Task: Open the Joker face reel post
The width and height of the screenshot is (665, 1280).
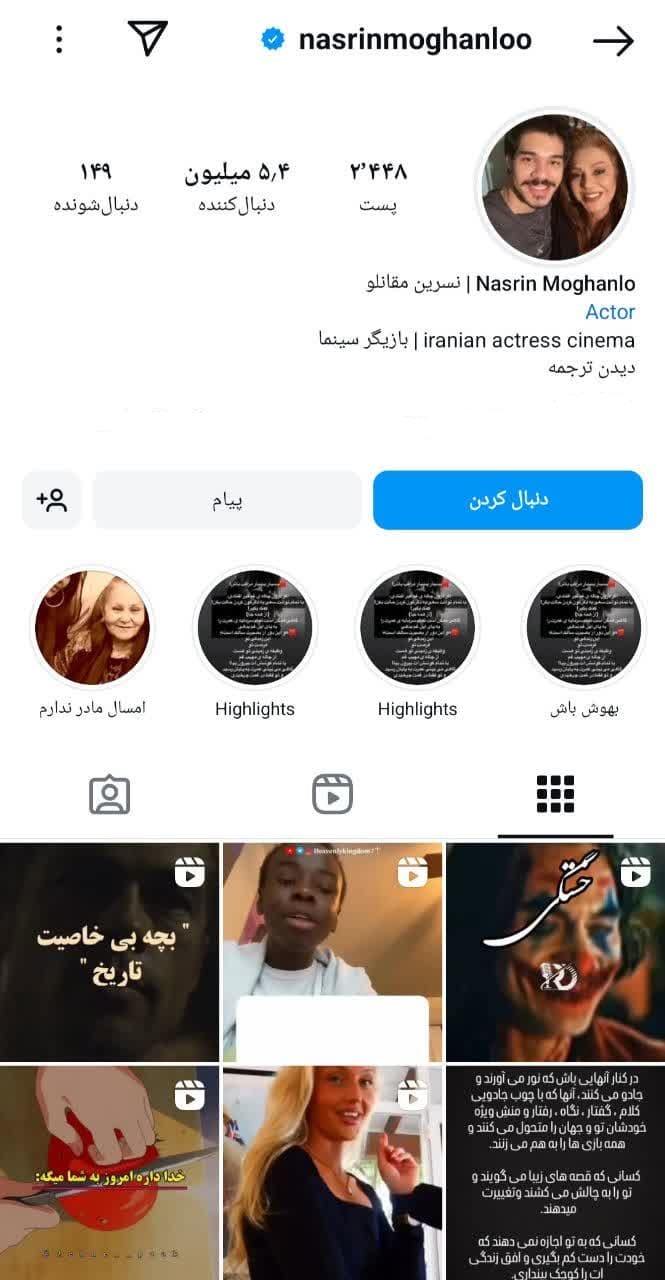Action: point(555,952)
